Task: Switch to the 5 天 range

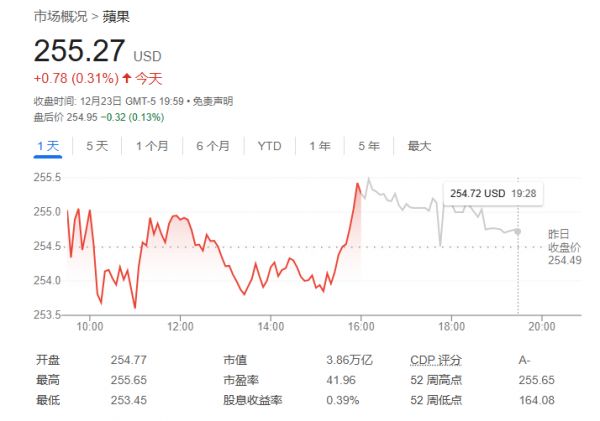Action: [97, 146]
